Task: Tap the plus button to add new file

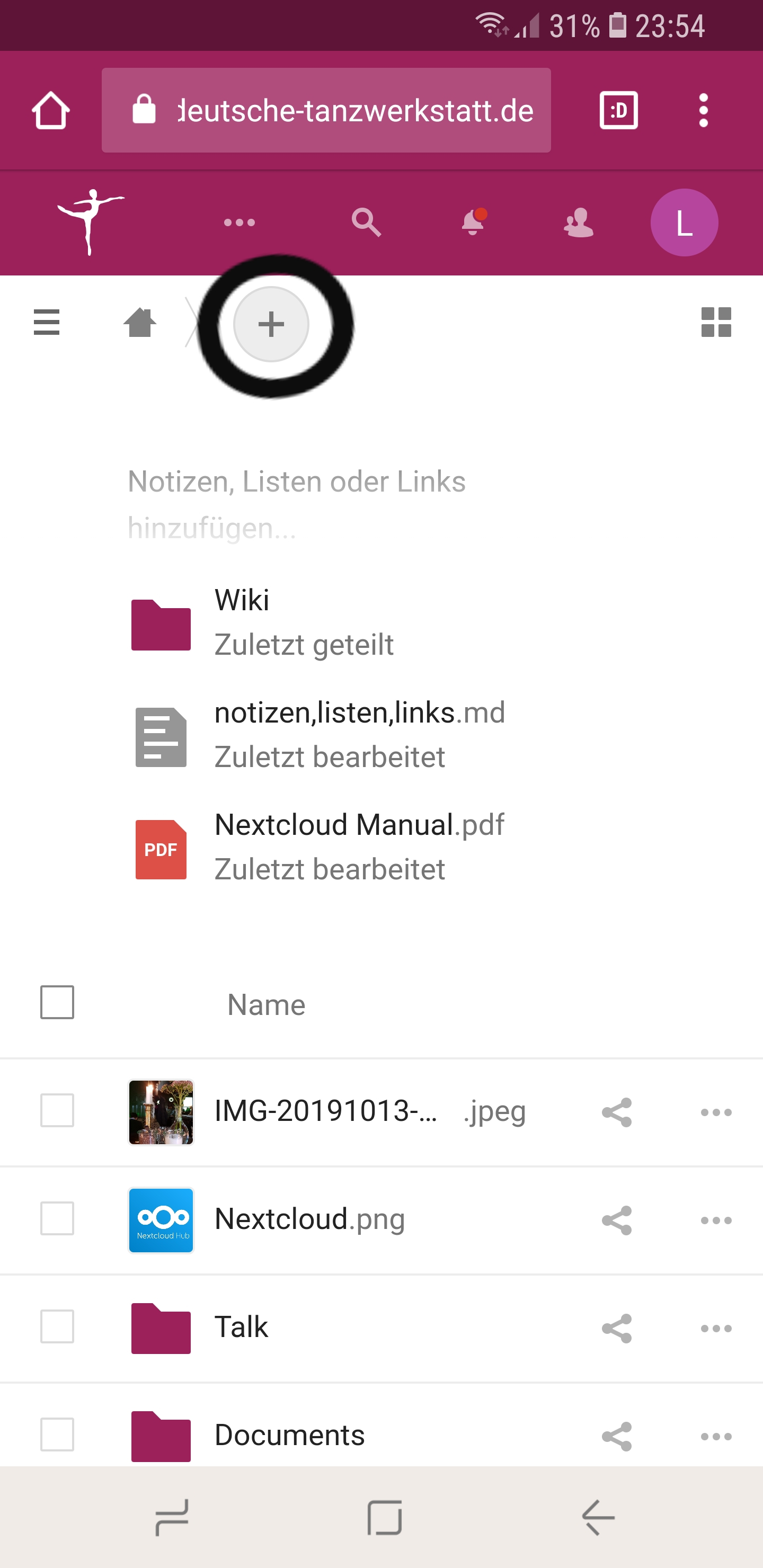Action: pyautogui.click(x=271, y=324)
